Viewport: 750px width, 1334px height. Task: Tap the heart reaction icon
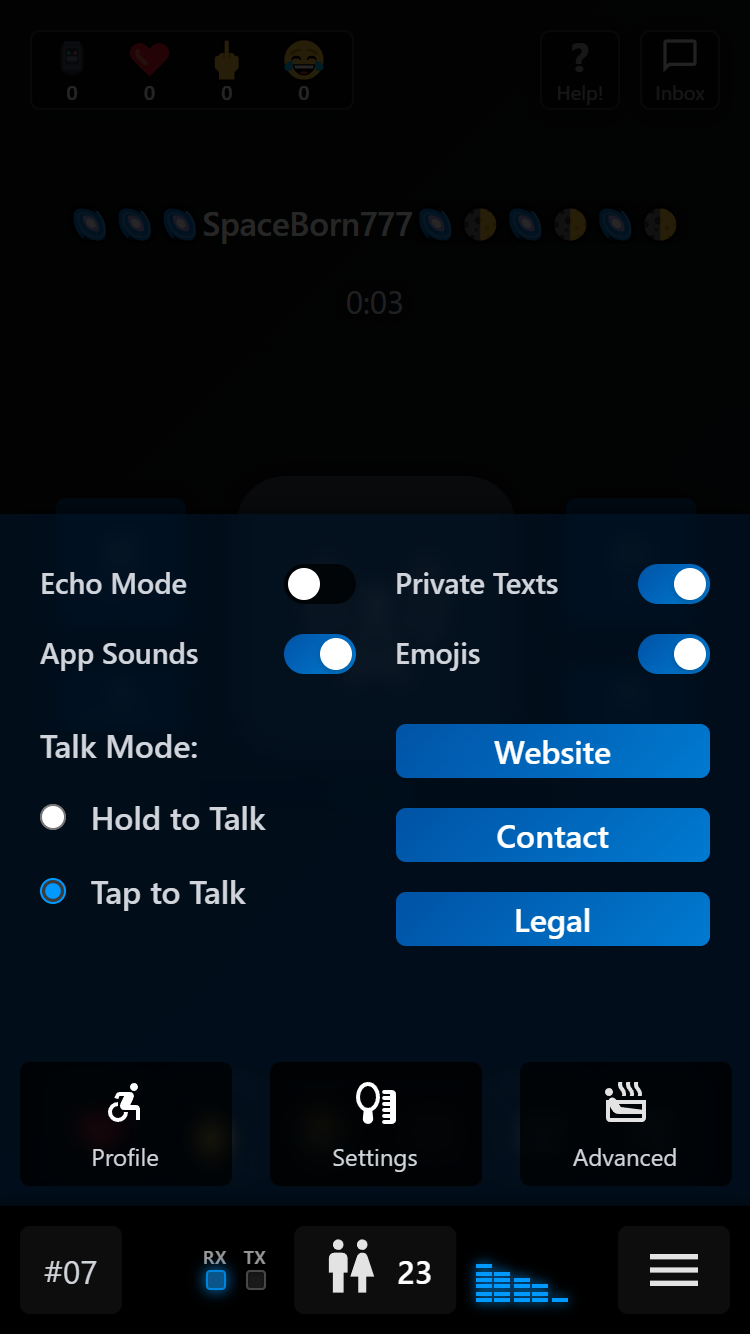pyautogui.click(x=148, y=60)
